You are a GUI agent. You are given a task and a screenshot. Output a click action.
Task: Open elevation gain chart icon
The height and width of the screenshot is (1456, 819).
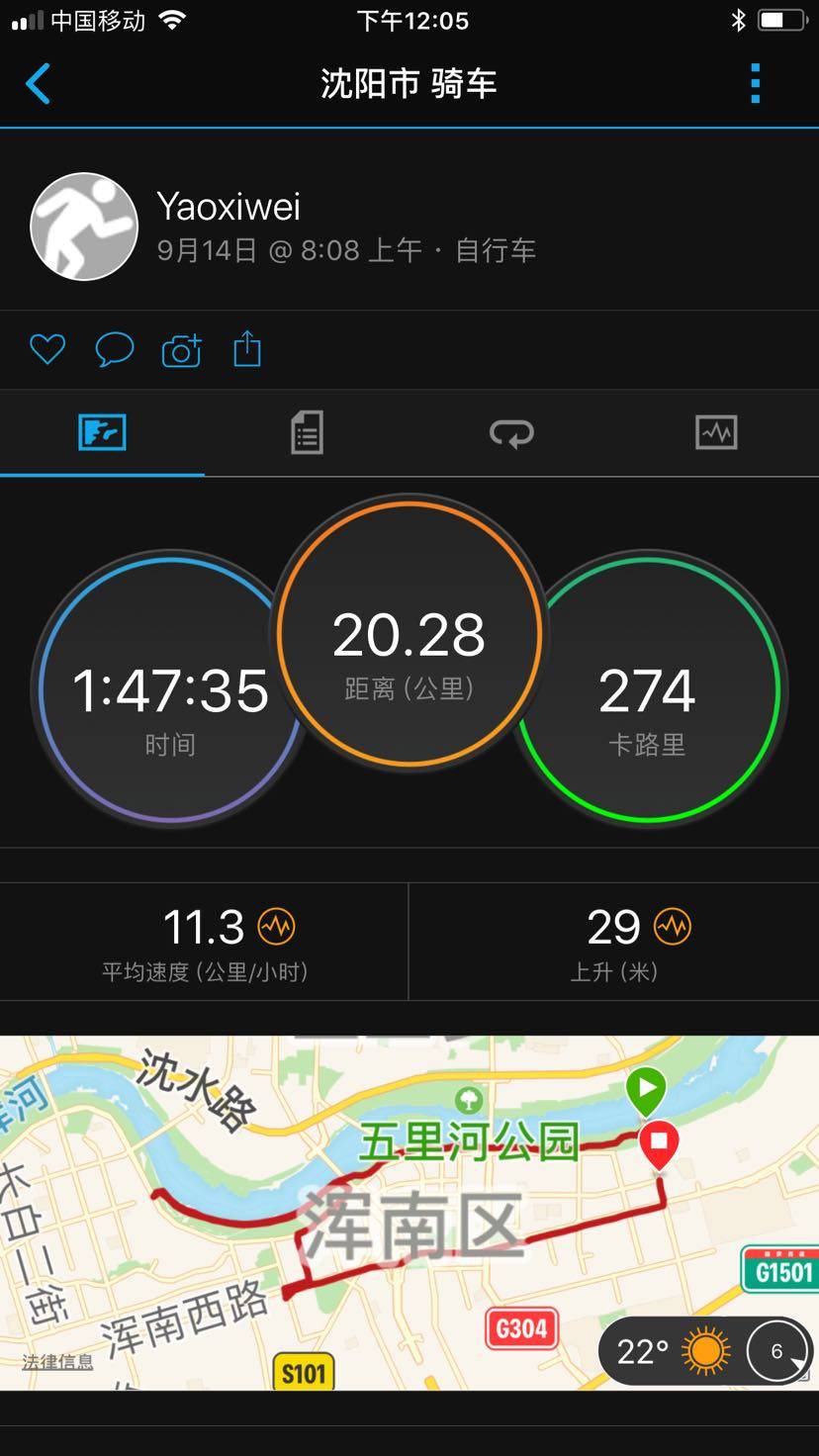click(x=673, y=927)
